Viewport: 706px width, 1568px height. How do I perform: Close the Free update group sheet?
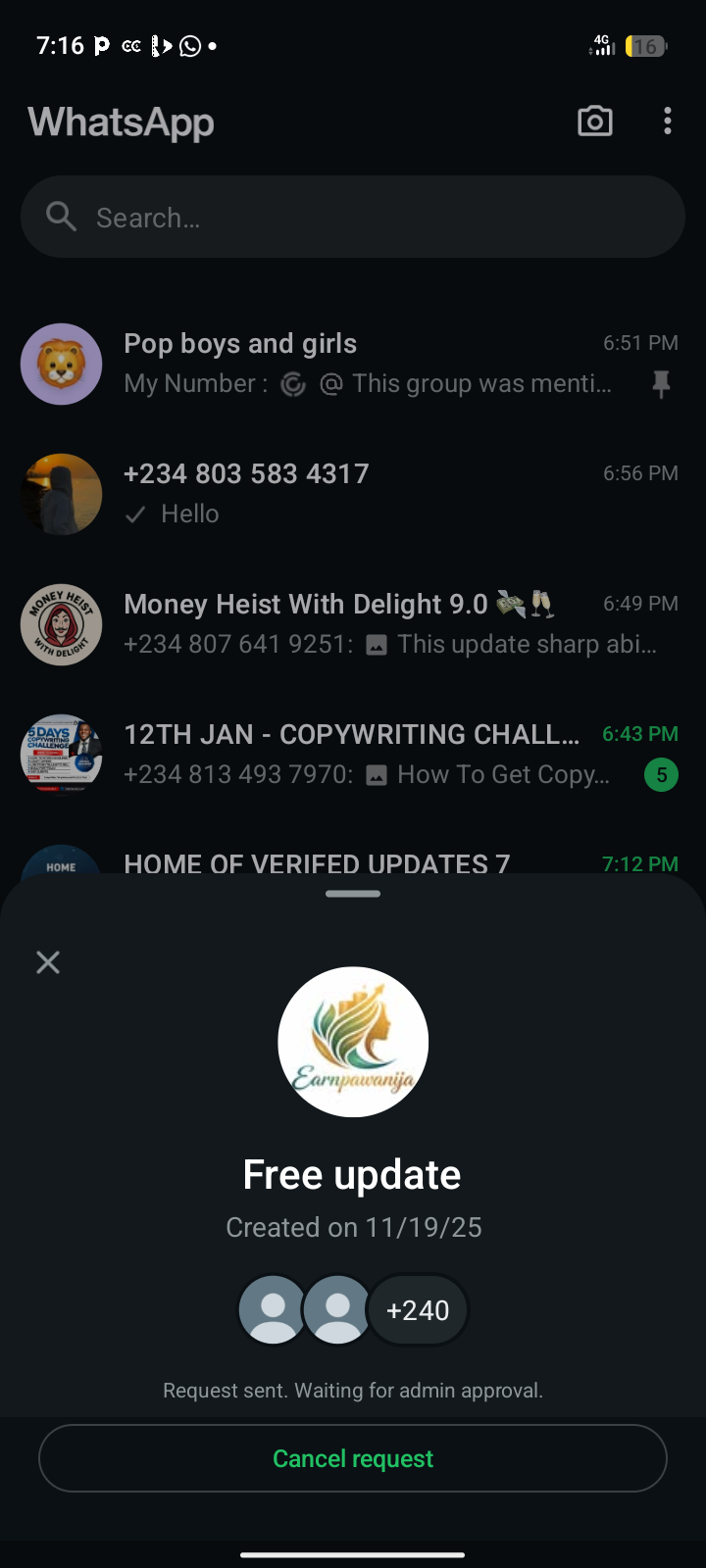(48, 962)
